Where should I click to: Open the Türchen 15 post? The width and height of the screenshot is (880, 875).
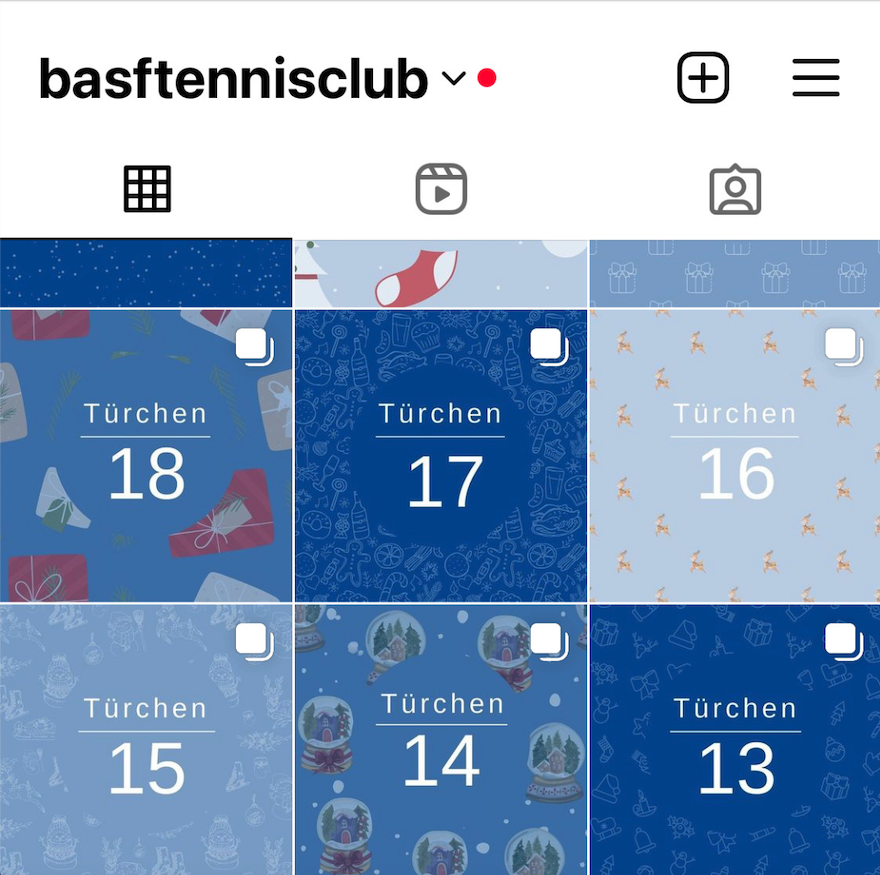[x=146, y=740]
